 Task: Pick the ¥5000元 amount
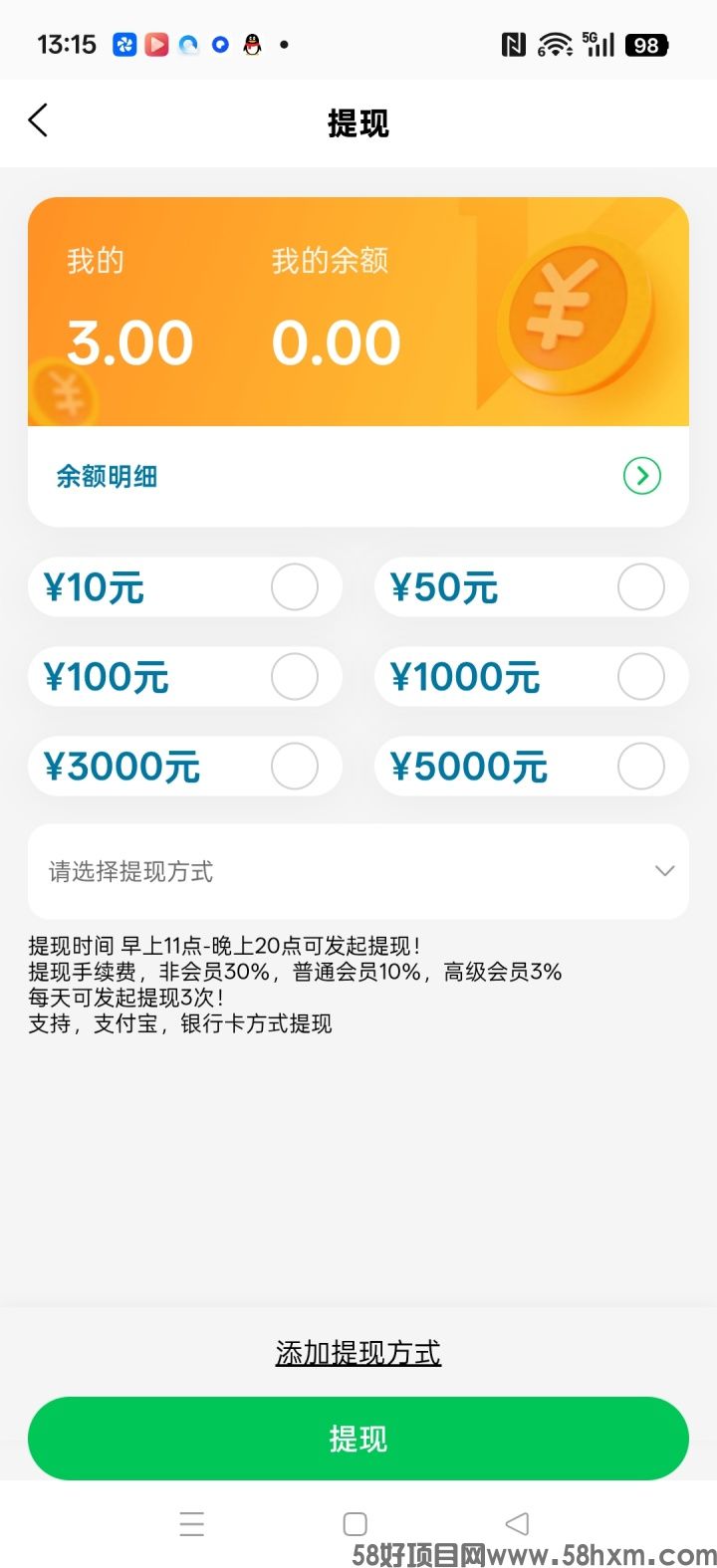640,767
